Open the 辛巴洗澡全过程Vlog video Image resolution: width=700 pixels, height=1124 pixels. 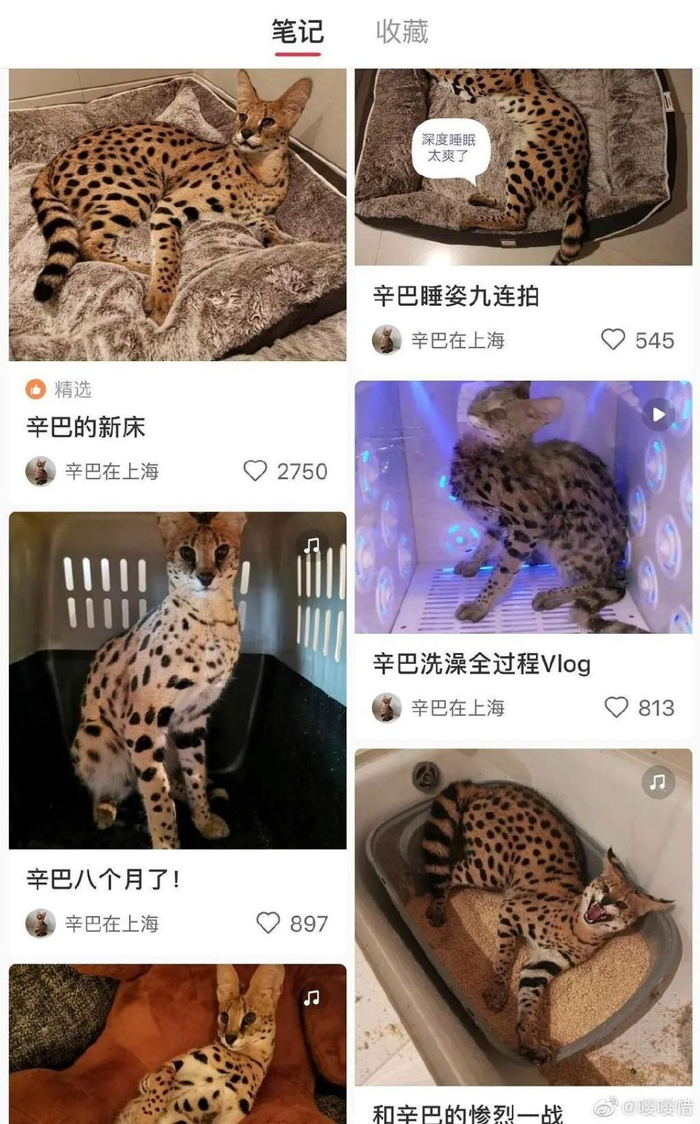(x=523, y=508)
